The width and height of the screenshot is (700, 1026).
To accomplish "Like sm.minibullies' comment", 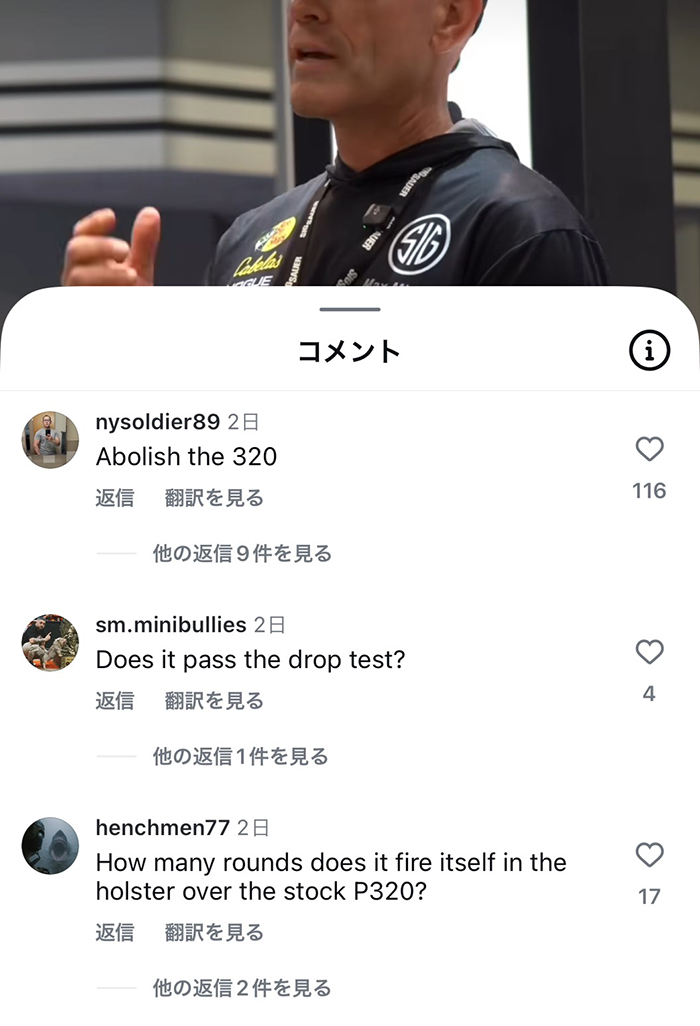I will pos(649,653).
